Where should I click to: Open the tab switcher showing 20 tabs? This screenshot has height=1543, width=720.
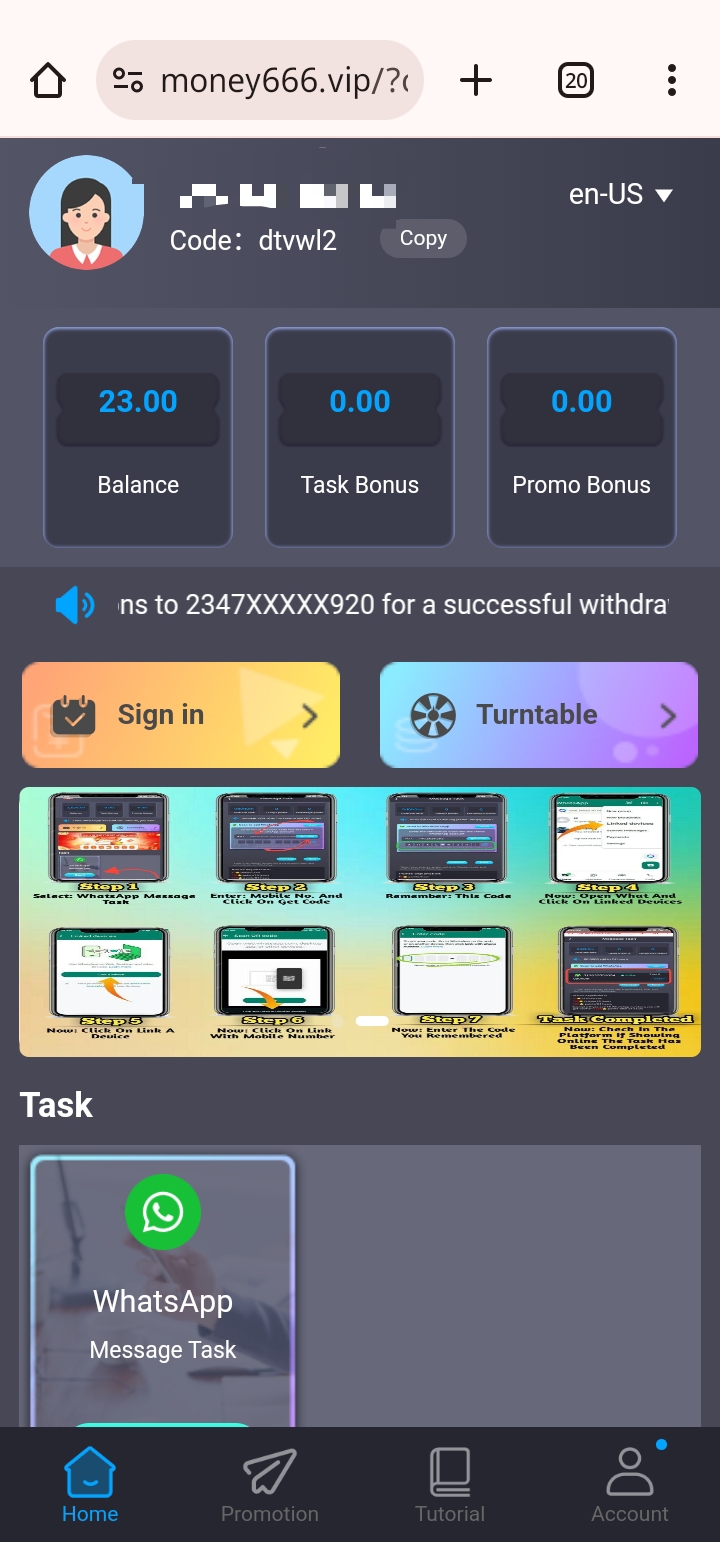pyautogui.click(x=576, y=80)
